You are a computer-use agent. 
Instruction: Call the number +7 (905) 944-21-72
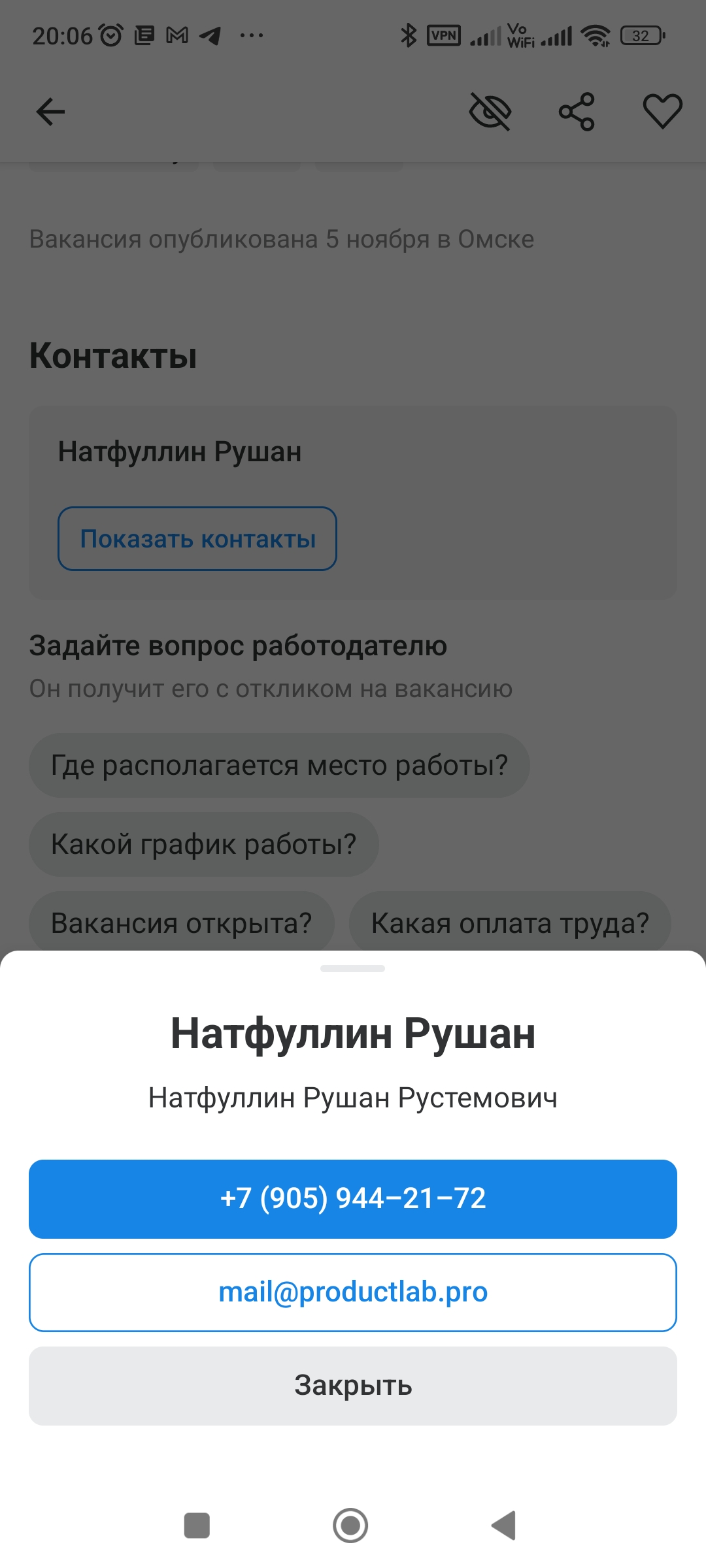pyautogui.click(x=353, y=1199)
